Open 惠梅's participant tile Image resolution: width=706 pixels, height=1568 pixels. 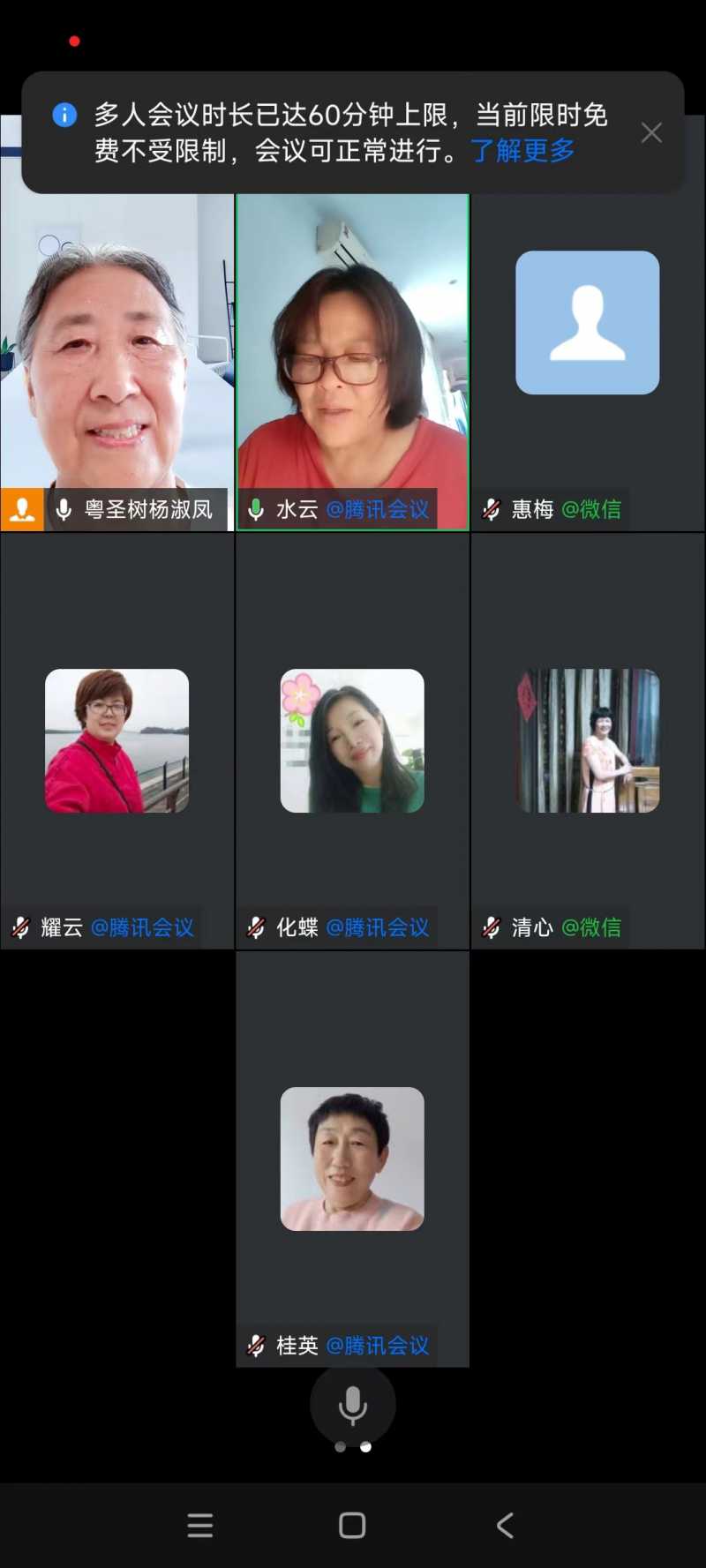pyautogui.click(x=587, y=353)
